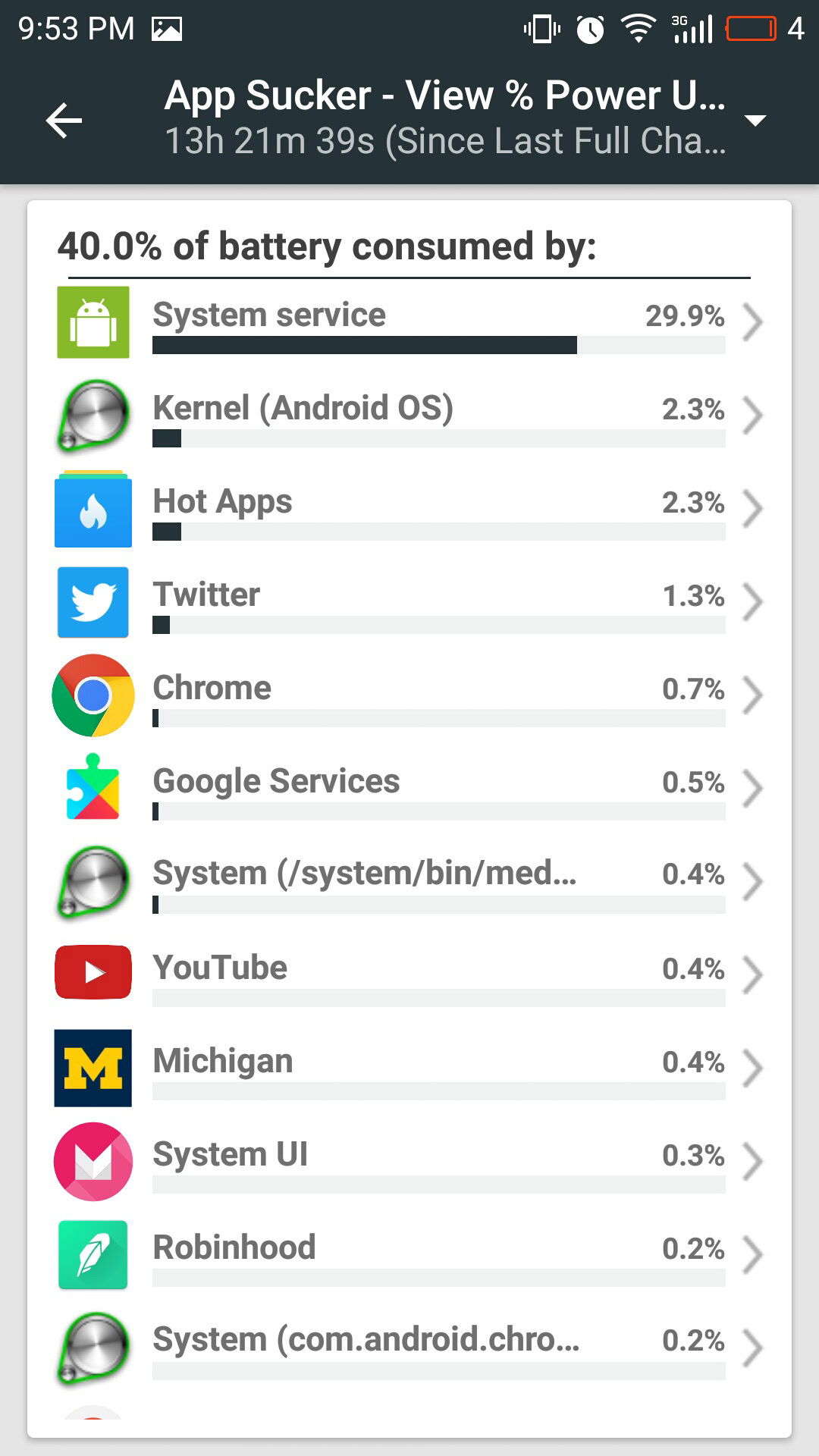The height and width of the screenshot is (1456, 819).
Task: Open System service battery details
Action: [409, 322]
